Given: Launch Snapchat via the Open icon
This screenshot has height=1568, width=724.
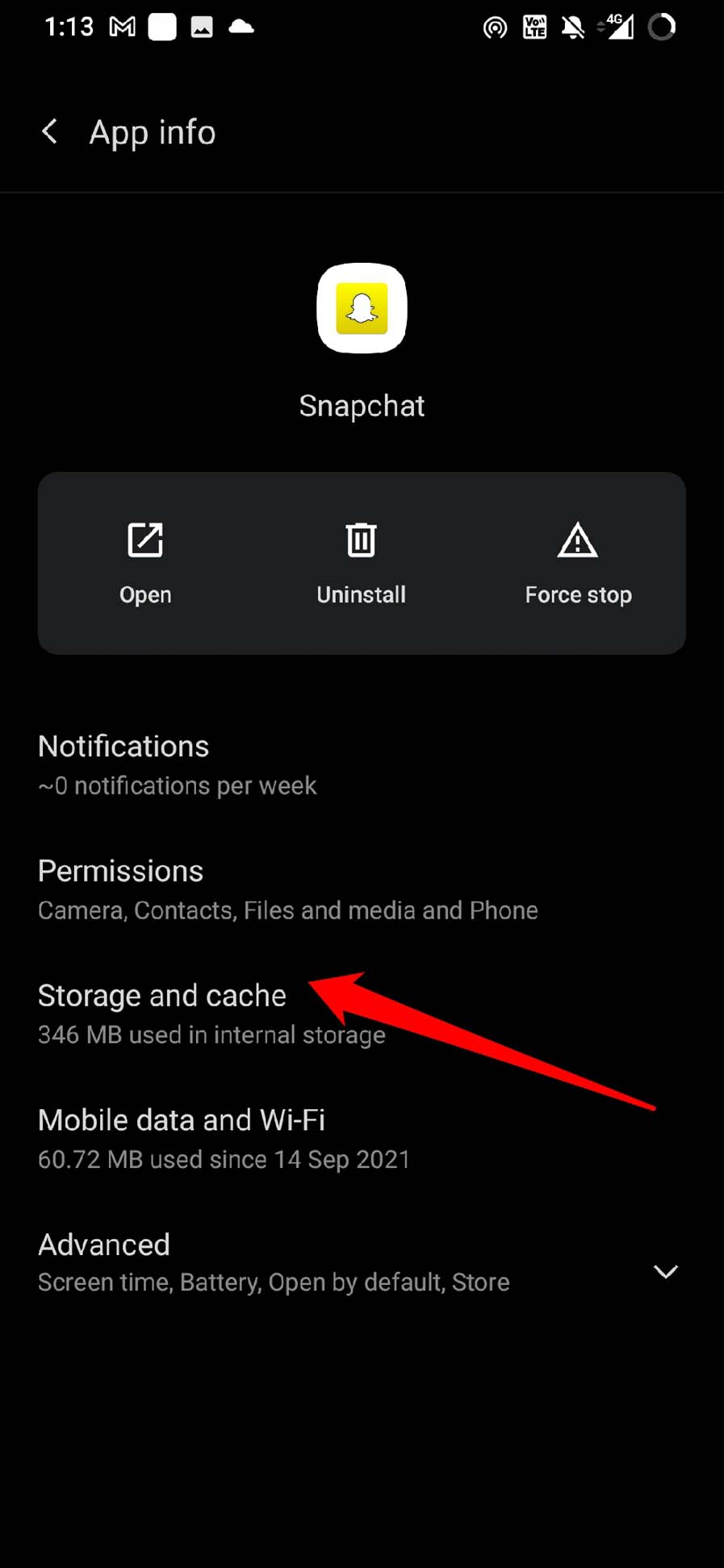Looking at the screenshot, I should coord(145,540).
